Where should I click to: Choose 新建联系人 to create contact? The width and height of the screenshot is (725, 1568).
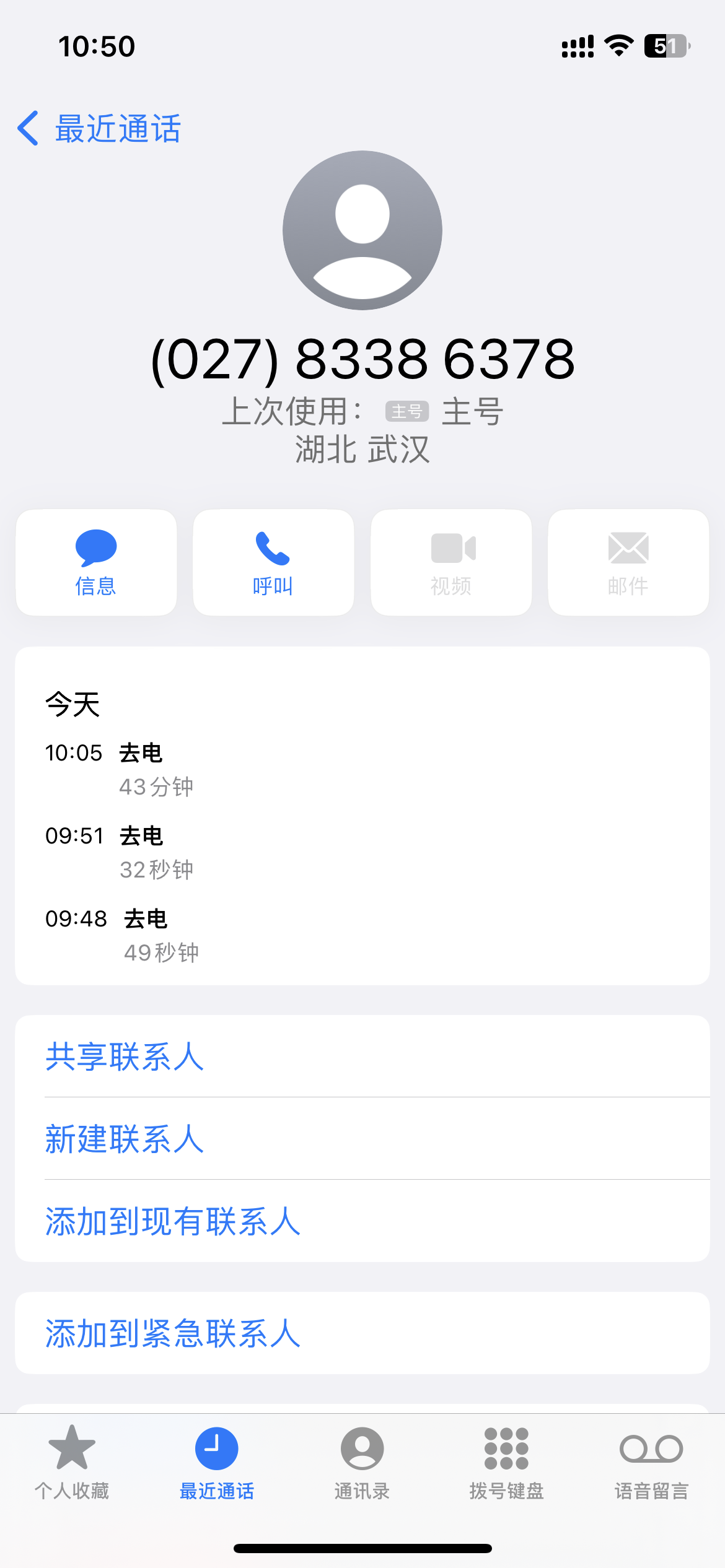pyautogui.click(x=124, y=1139)
